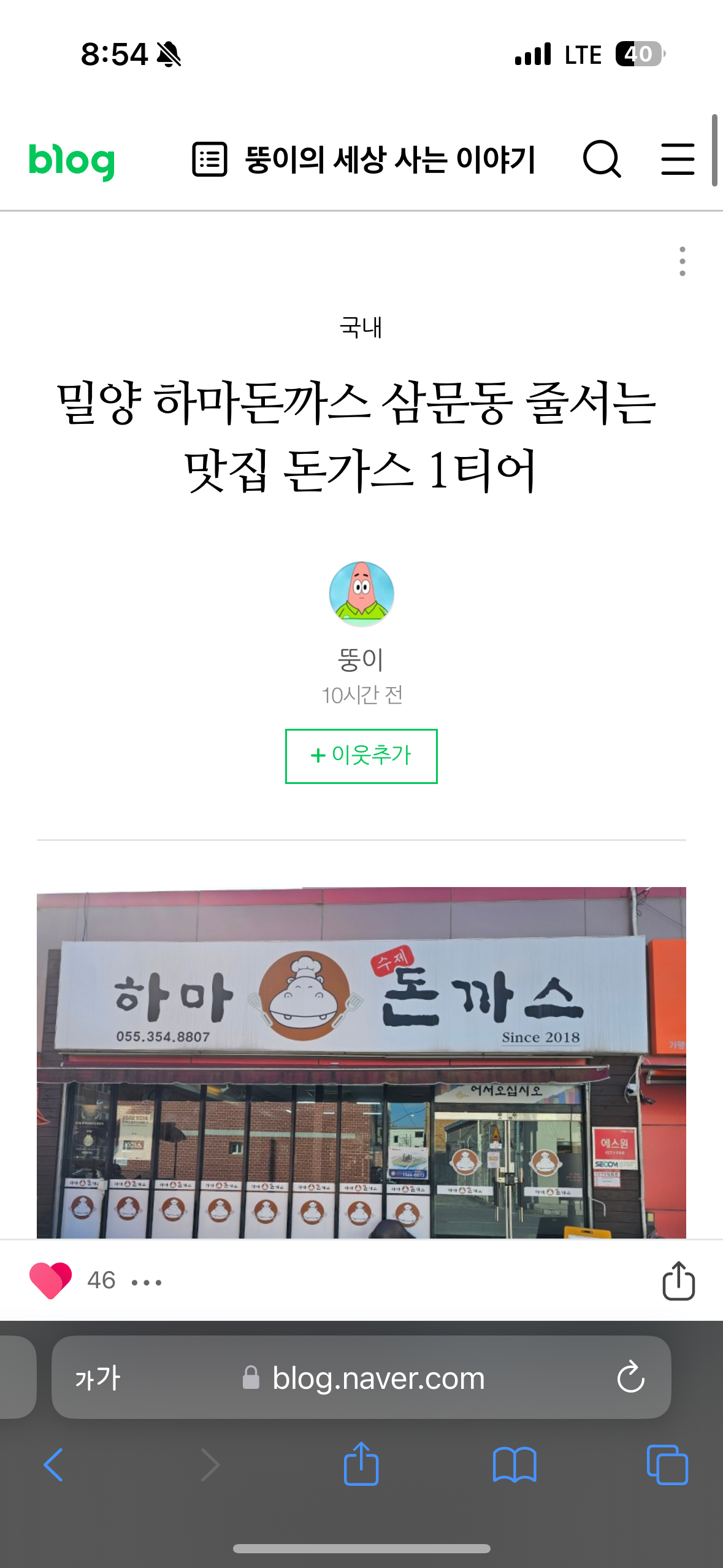Tap the Naver blog logo

72,161
